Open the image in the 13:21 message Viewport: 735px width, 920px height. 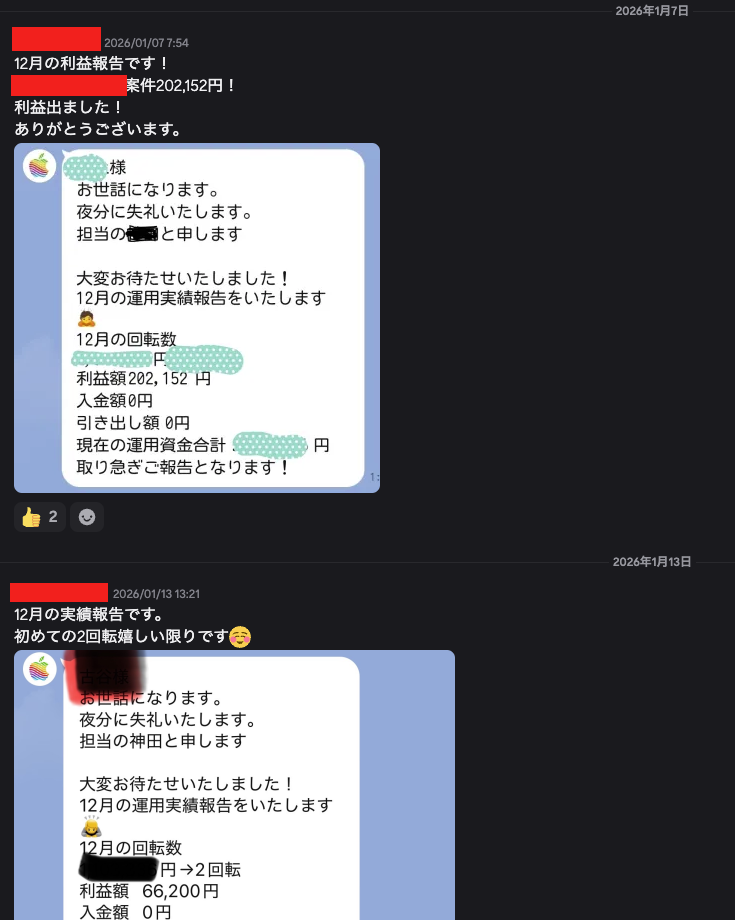pyautogui.click(x=235, y=785)
